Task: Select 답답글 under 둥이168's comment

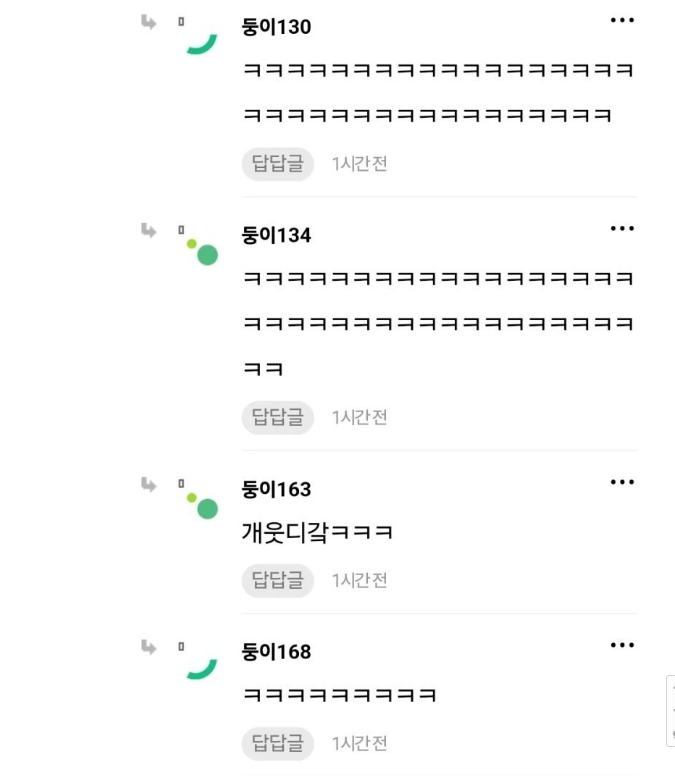Action: pos(277,744)
